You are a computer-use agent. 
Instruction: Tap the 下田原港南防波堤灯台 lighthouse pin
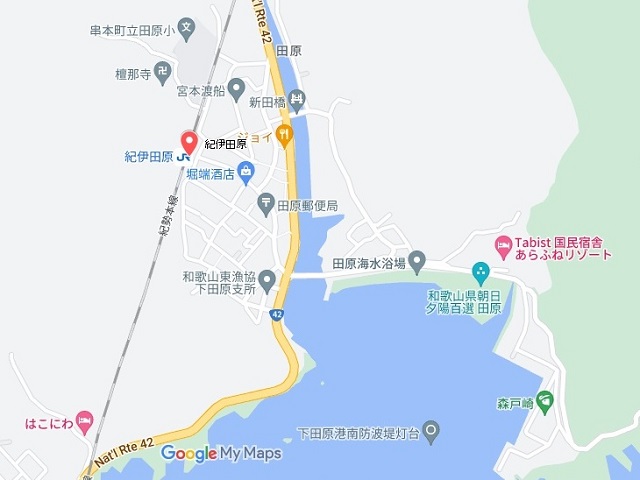431,433
